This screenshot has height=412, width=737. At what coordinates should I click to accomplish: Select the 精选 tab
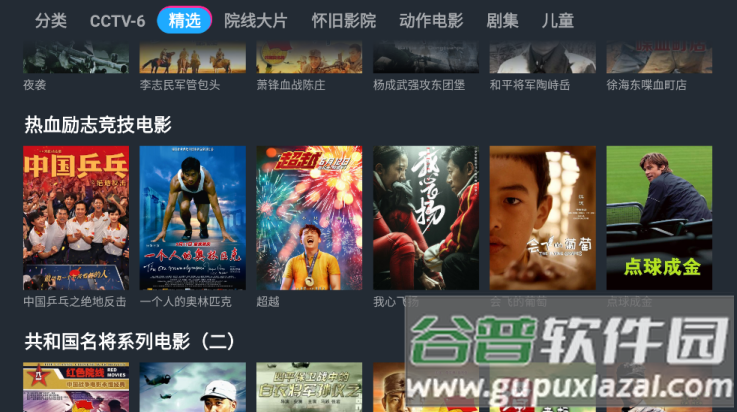[184, 20]
